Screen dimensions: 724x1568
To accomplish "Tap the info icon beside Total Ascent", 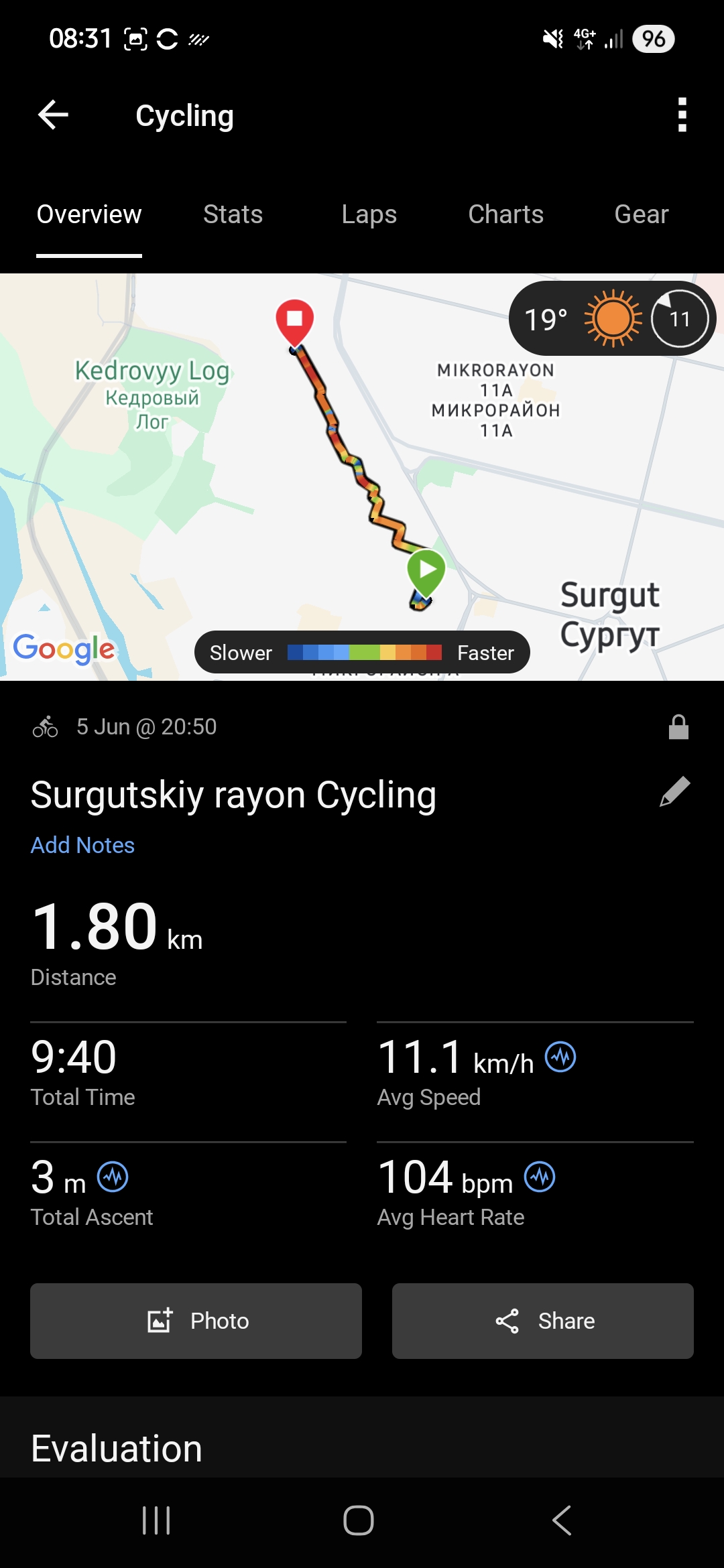I will point(113,1177).
